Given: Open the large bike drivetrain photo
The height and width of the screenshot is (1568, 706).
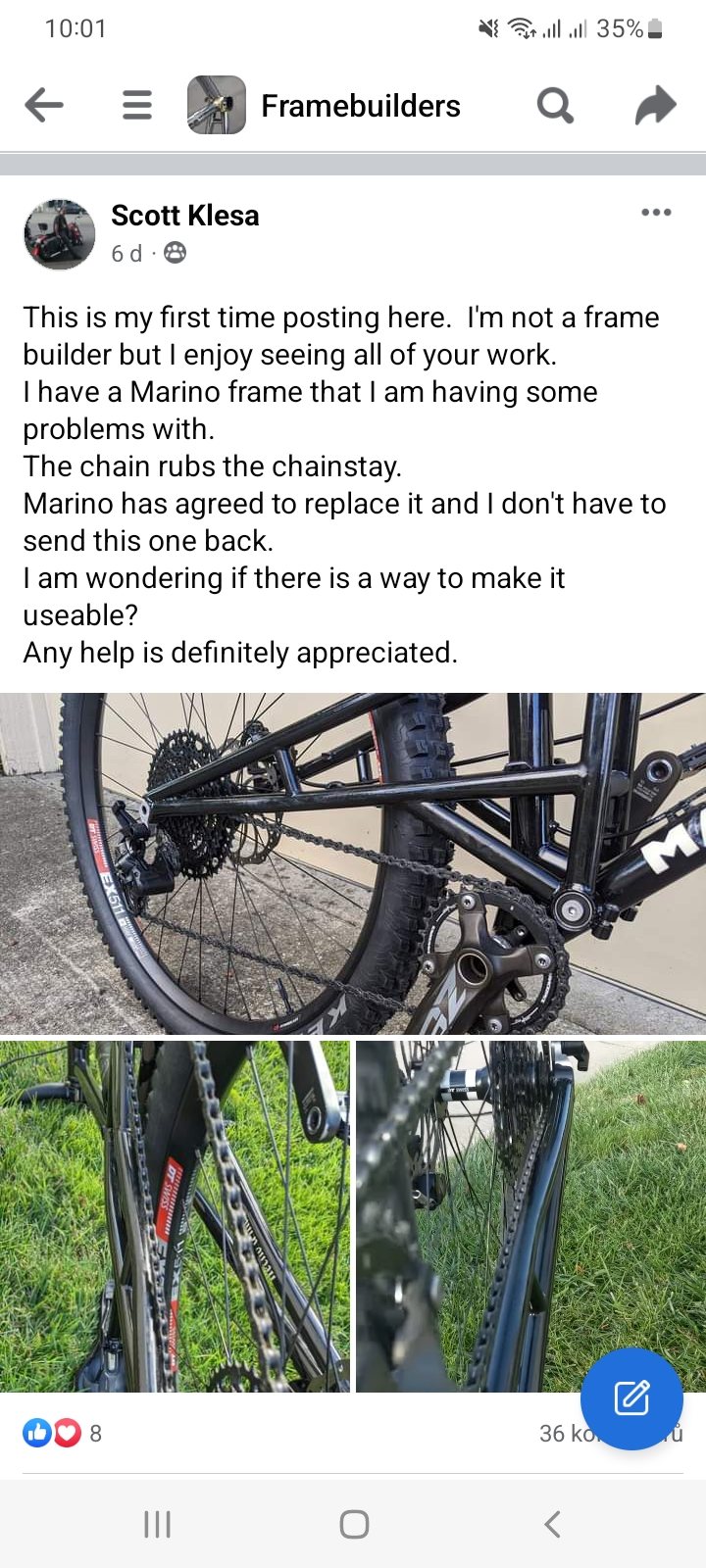Looking at the screenshot, I should point(353,863).
